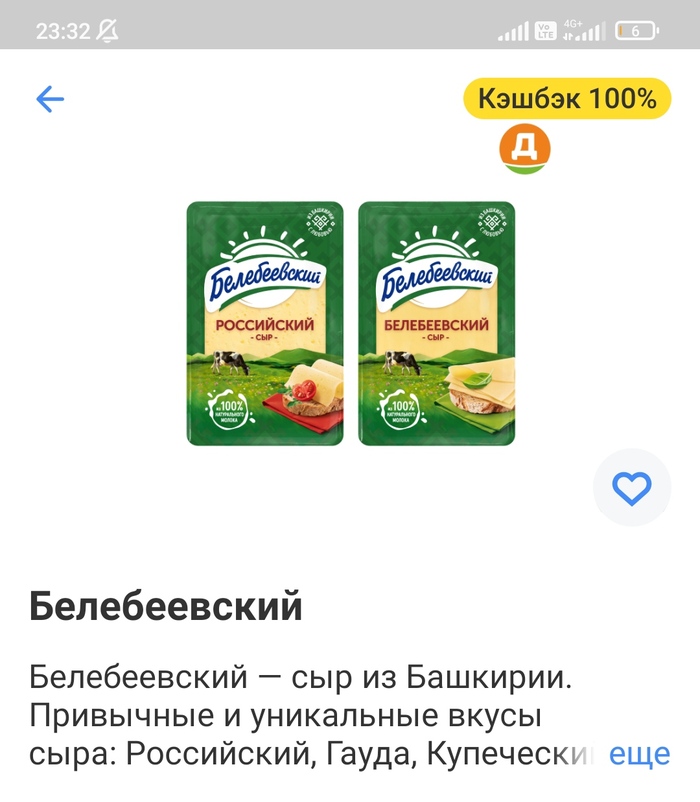
Task: Expand the description with the "еще" link
Action: click(x=639, y=754)
